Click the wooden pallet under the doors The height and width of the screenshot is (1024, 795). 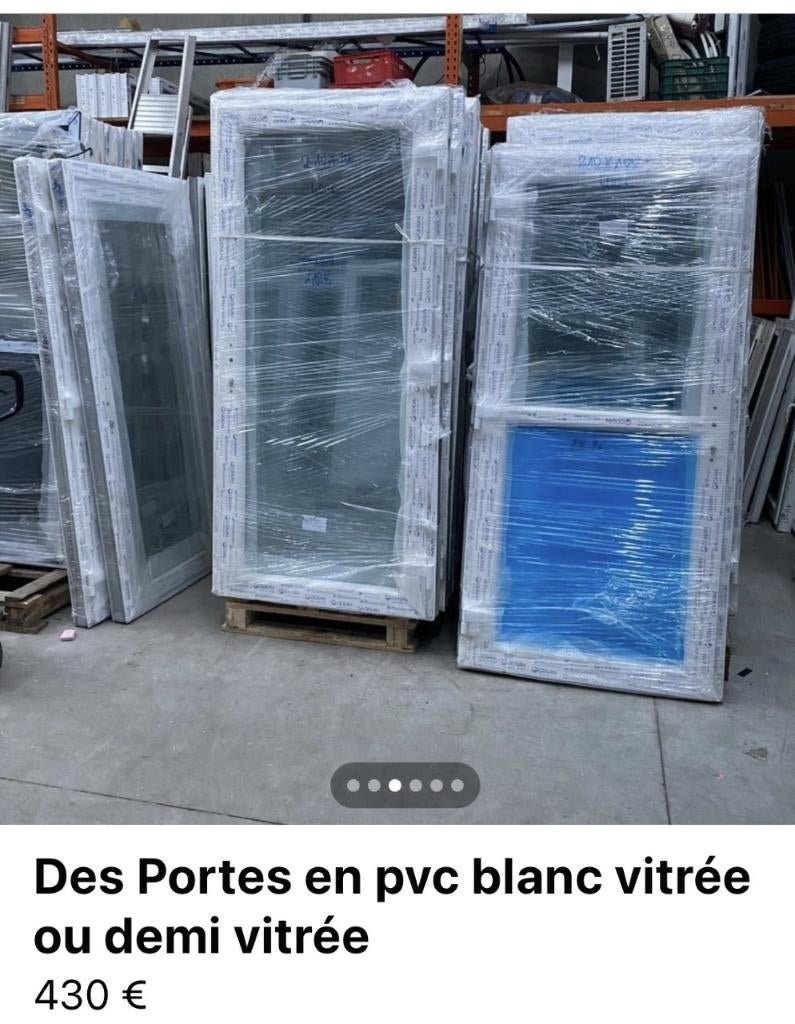point(320,625)
